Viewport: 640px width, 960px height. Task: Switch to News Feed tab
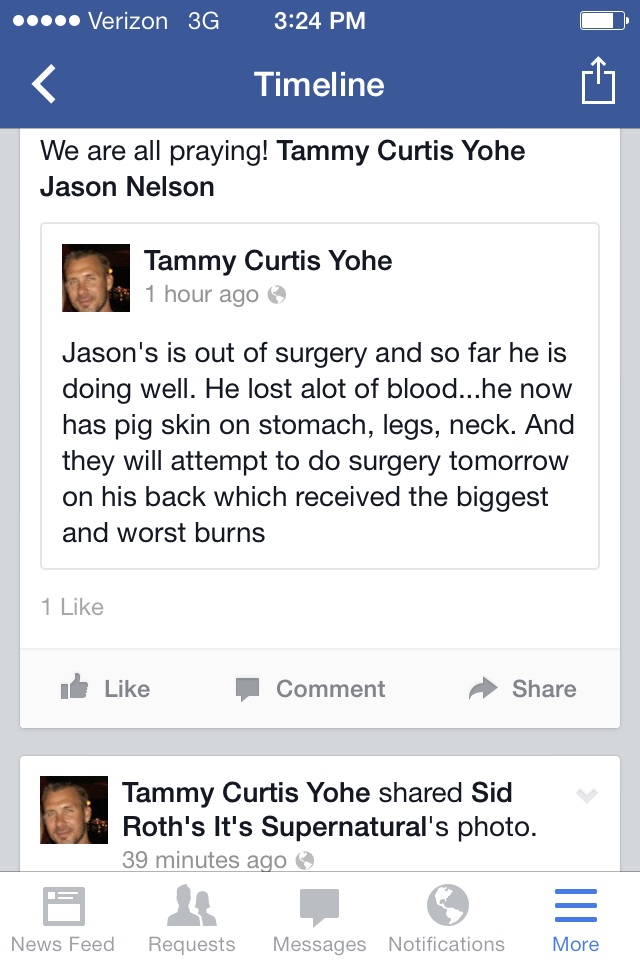[x=63, y=920]
